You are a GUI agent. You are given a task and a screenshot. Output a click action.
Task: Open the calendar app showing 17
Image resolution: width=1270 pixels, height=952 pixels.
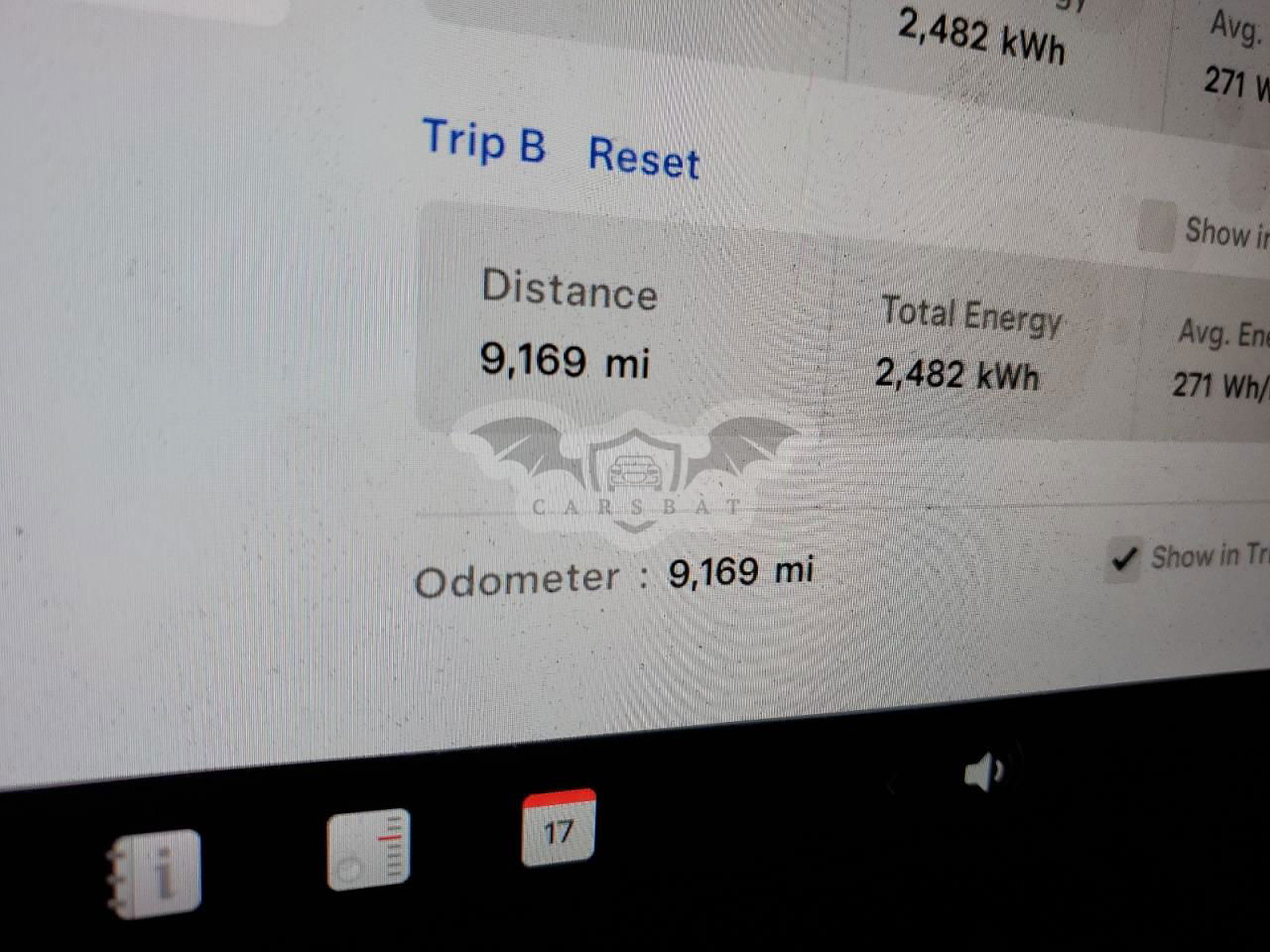point(559,828)
